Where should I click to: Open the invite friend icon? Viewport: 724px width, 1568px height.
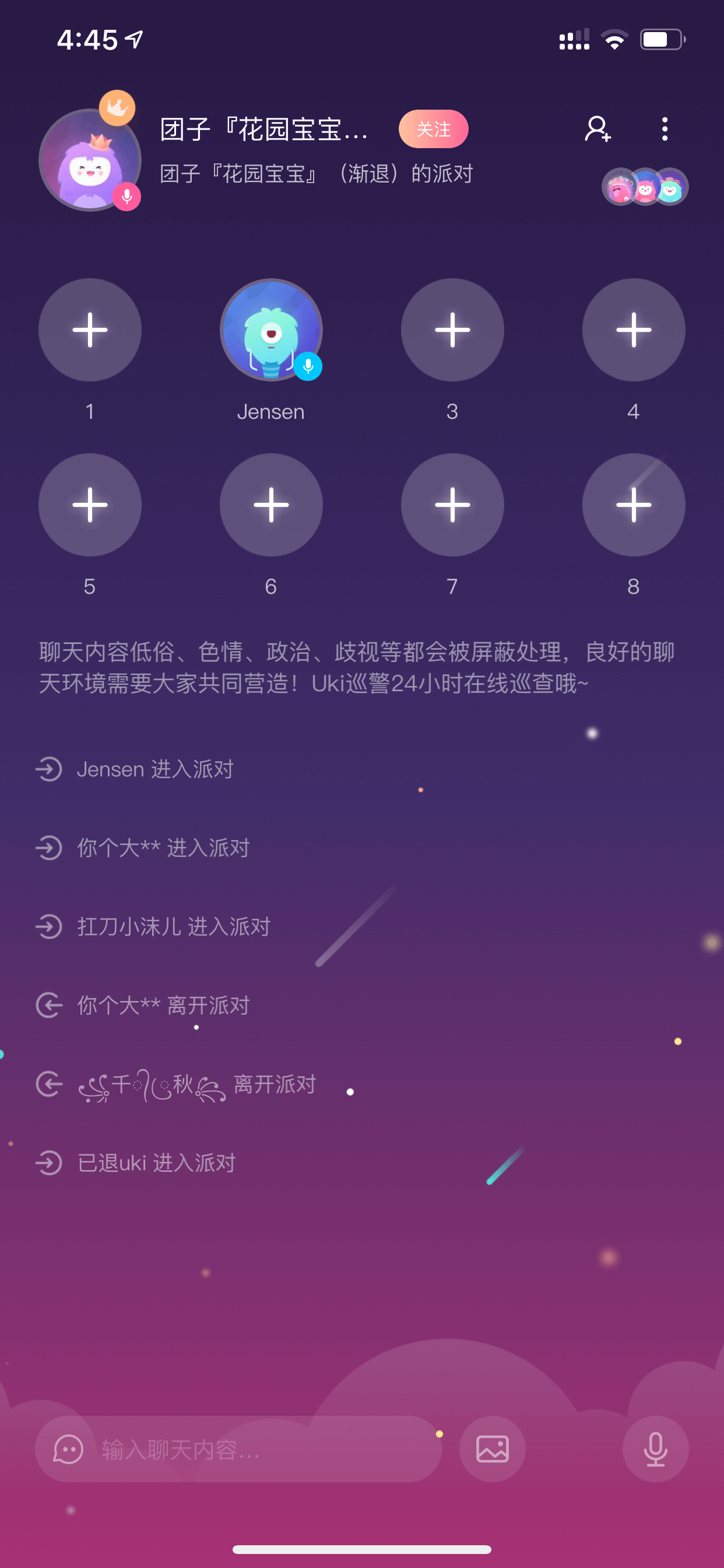pyautogui.click(x=598, y=129)
